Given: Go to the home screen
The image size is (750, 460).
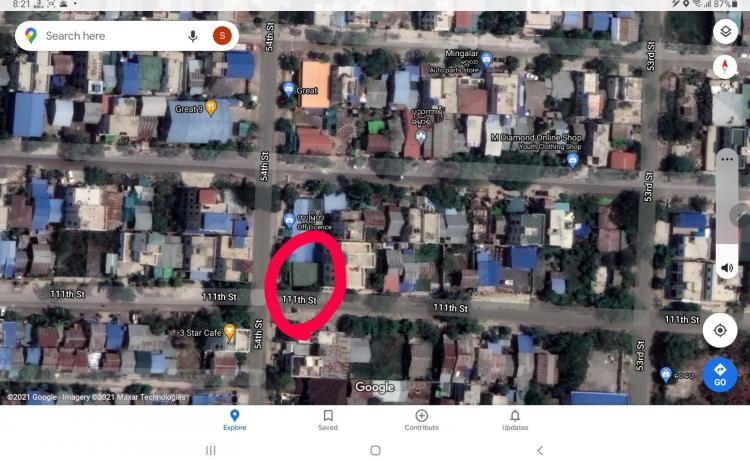Looking at the screenshot, I should [375, 451].
